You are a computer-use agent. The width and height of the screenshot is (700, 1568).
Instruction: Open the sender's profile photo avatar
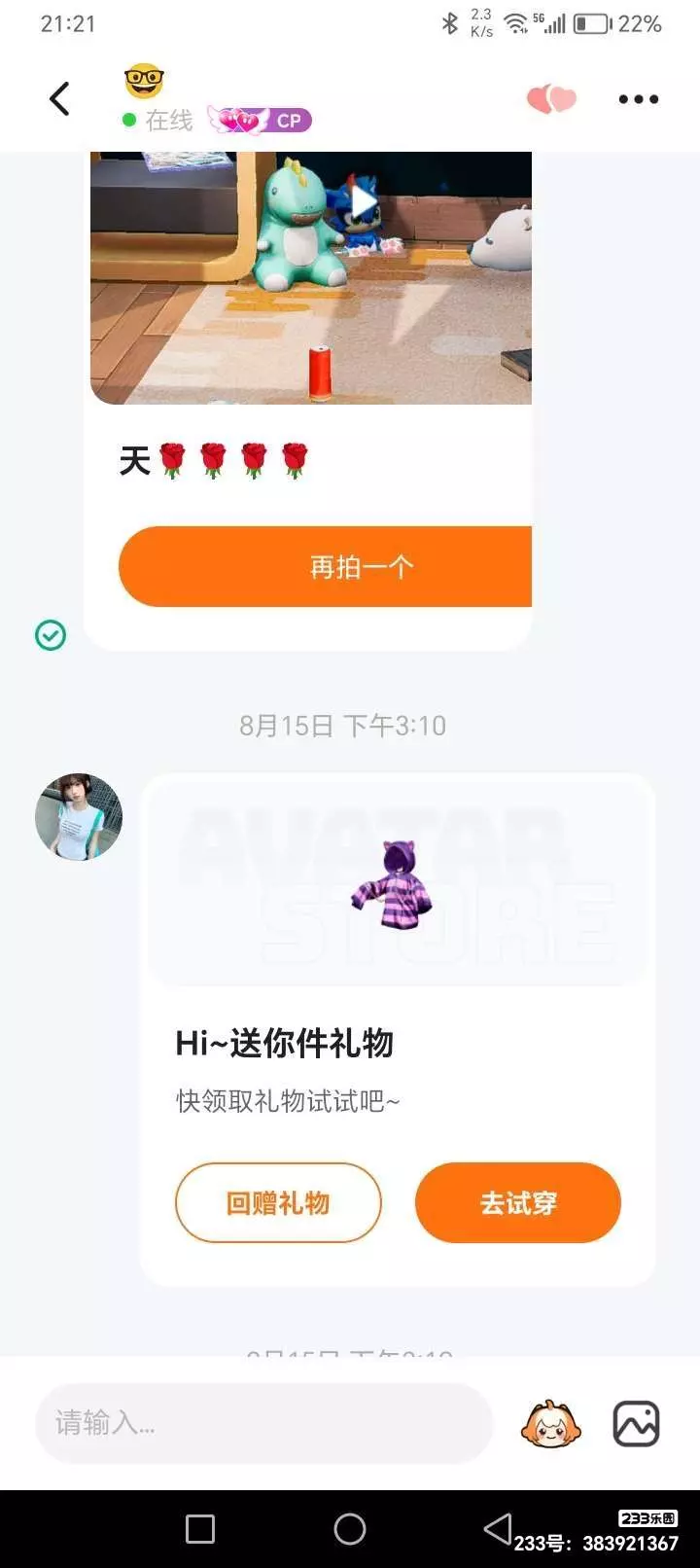click(x=79, y=817)
